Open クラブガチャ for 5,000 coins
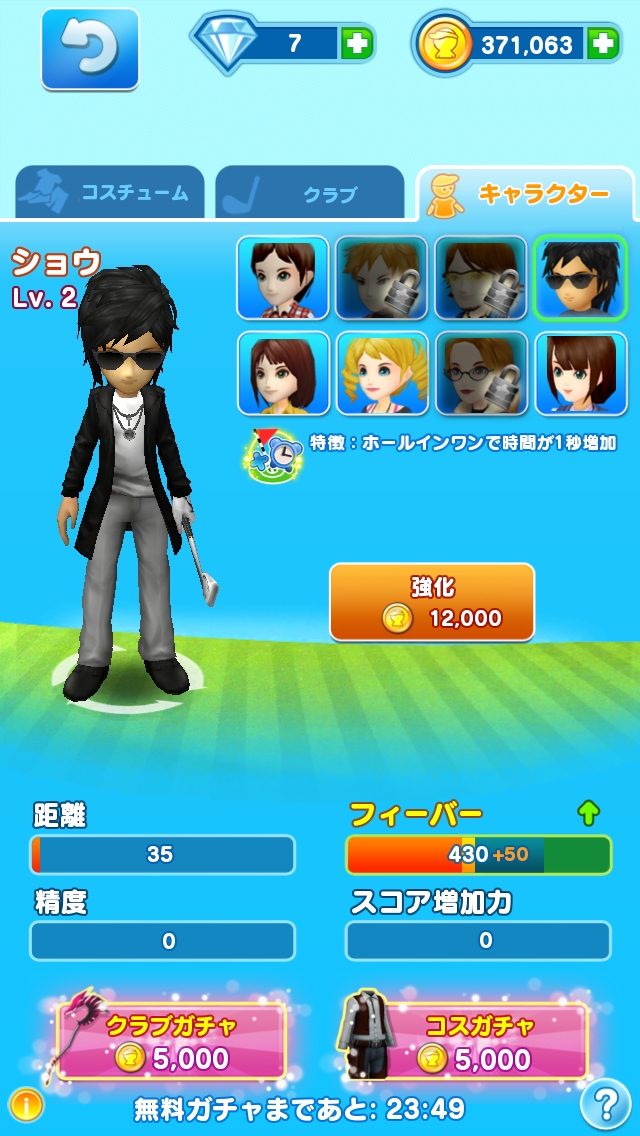Viewport: 640px width, 1136px height. tap(172, 1042)
